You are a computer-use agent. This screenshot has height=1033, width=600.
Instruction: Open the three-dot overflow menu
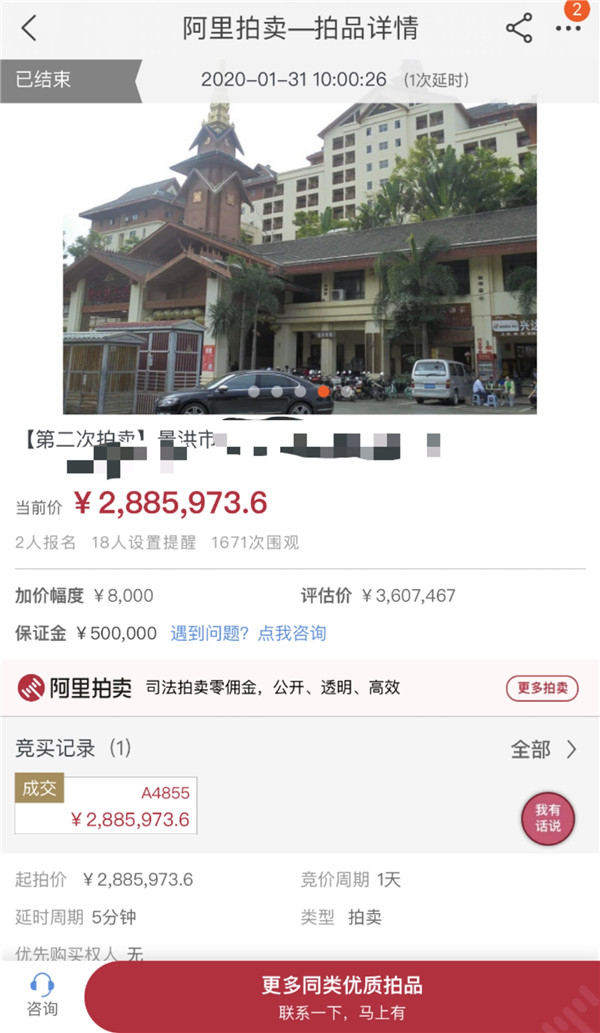[568, 28]
